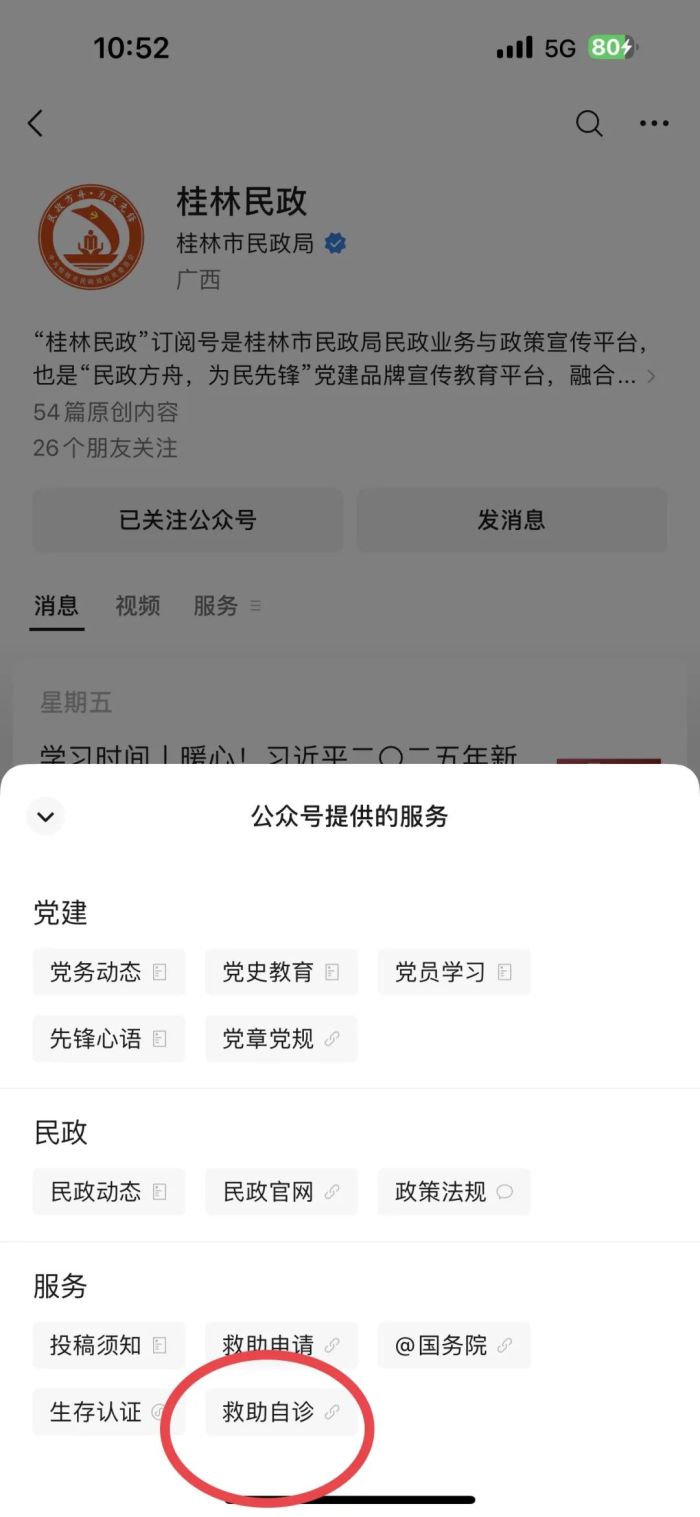The image size is (700, 1517).
Task: View 民政动态 updates
Action: (108, 1192)
